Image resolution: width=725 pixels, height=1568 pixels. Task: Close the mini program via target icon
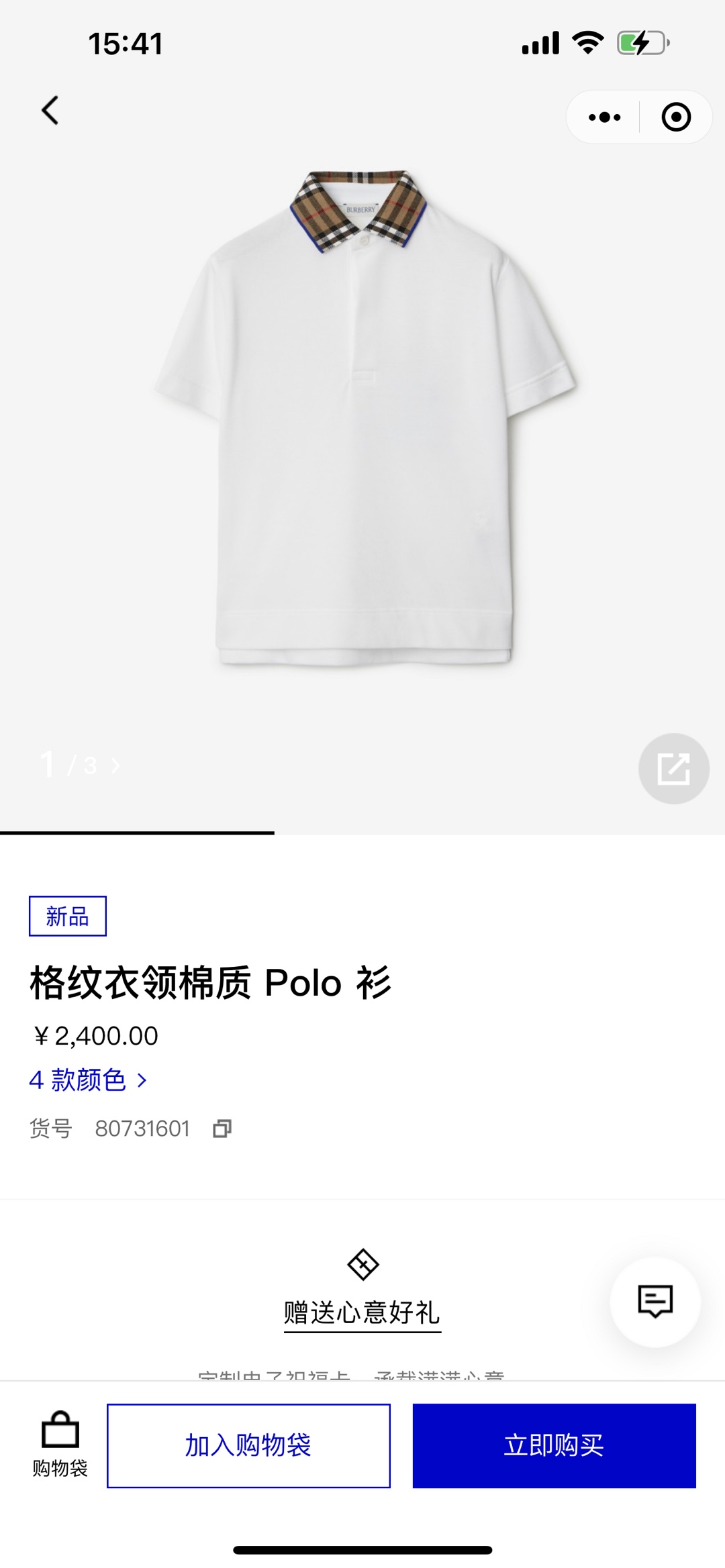(675, 117)
